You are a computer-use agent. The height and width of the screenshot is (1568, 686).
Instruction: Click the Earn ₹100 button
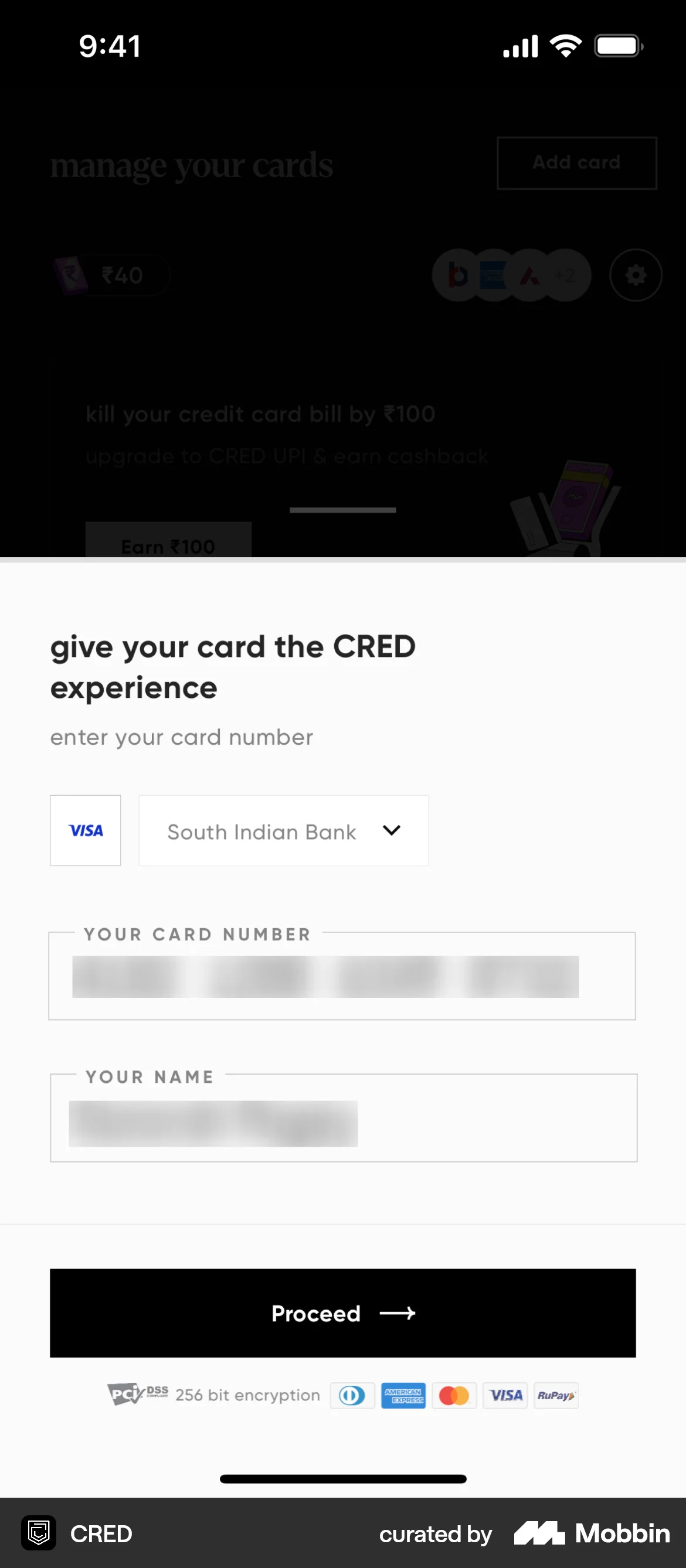(x=168, y=546)
